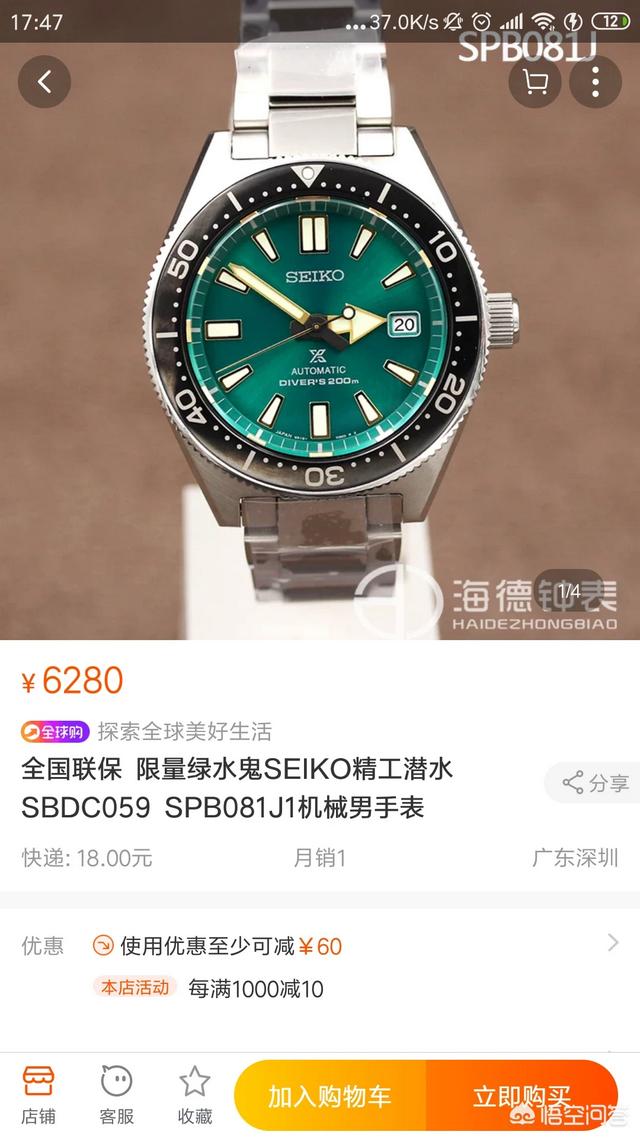Add the watch to 收藏 favorites
Screen dimensions: 640x1138
[194, 1093]
